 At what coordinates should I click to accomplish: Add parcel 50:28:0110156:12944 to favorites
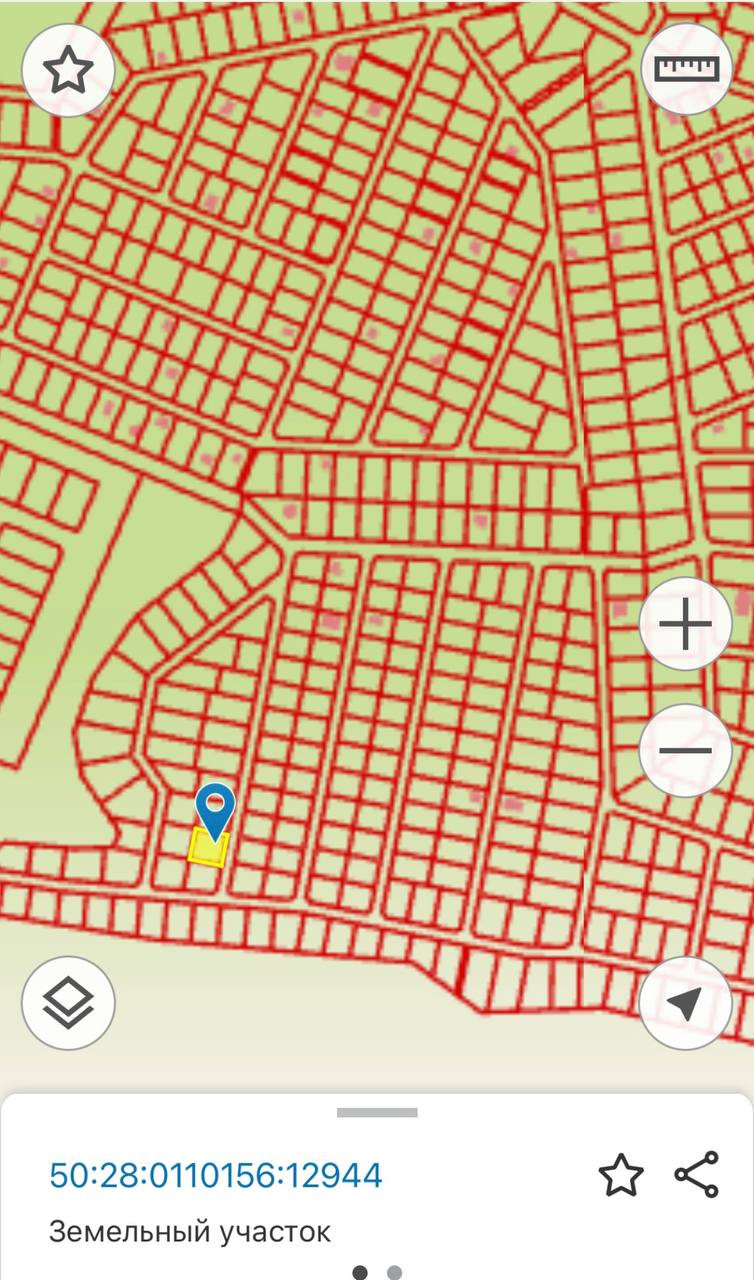[x=620, y=1175]
